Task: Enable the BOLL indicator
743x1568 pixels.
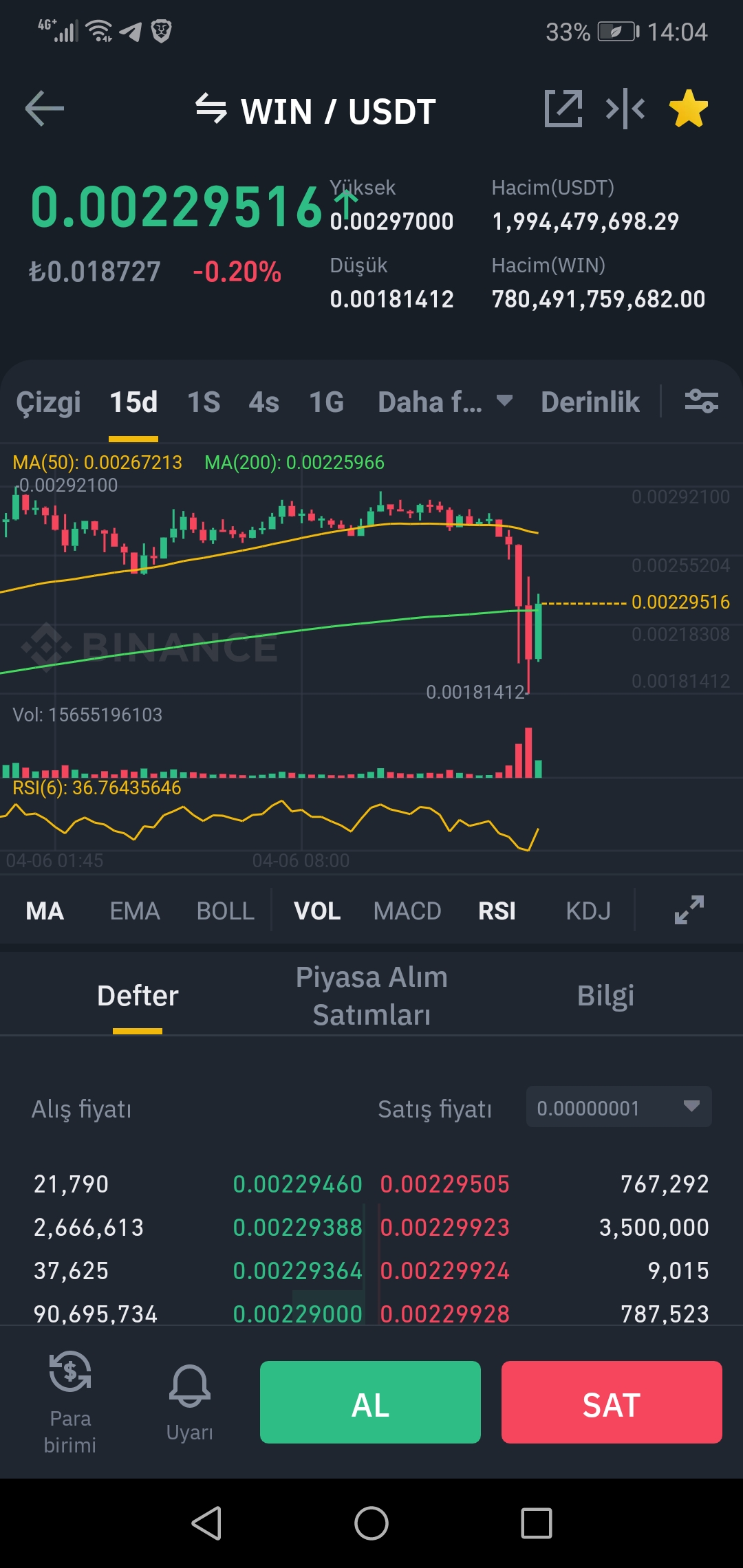Action: click(x=226, y=911)
